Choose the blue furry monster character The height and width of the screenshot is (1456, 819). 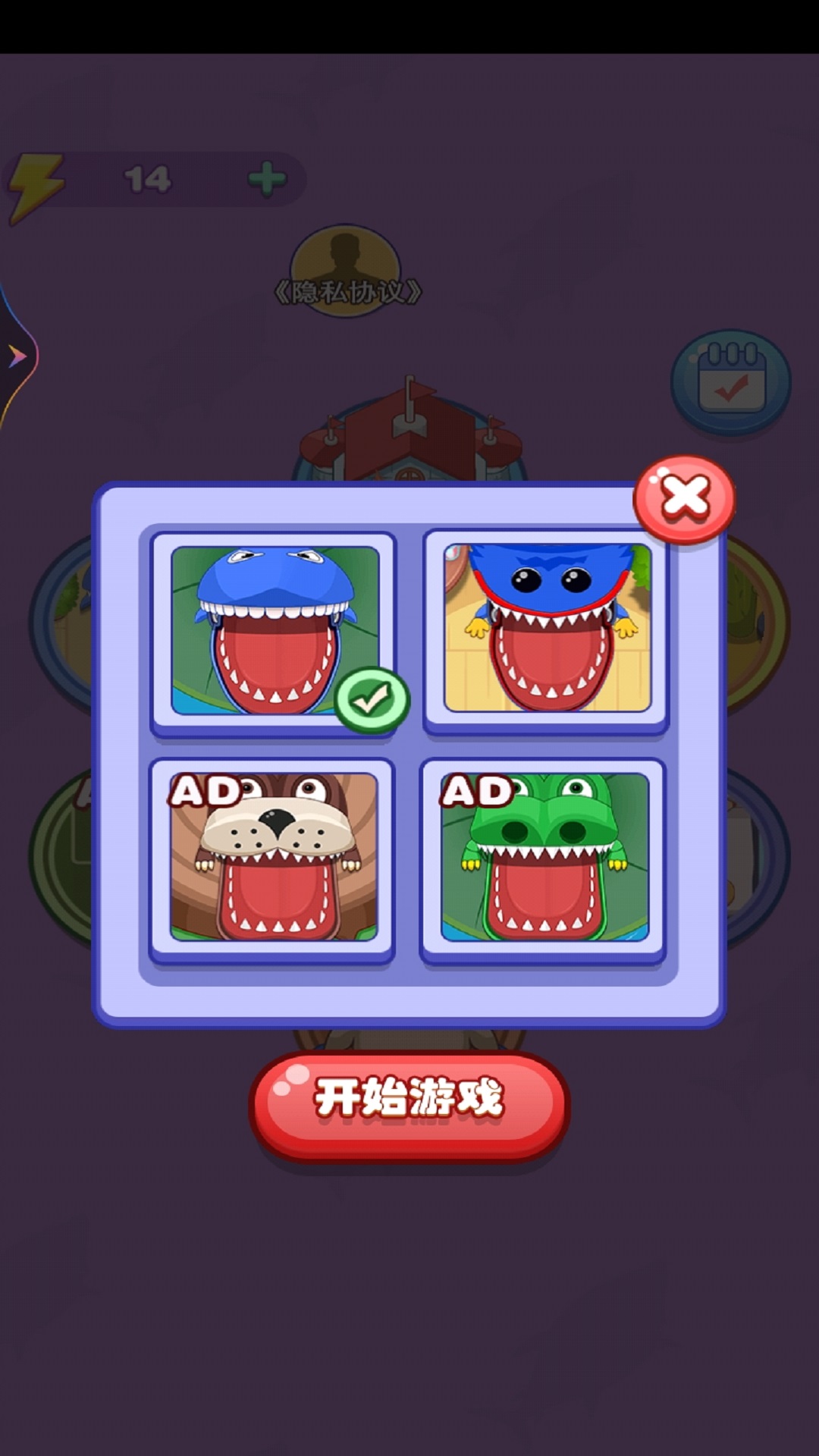click(x=547, y=629)
